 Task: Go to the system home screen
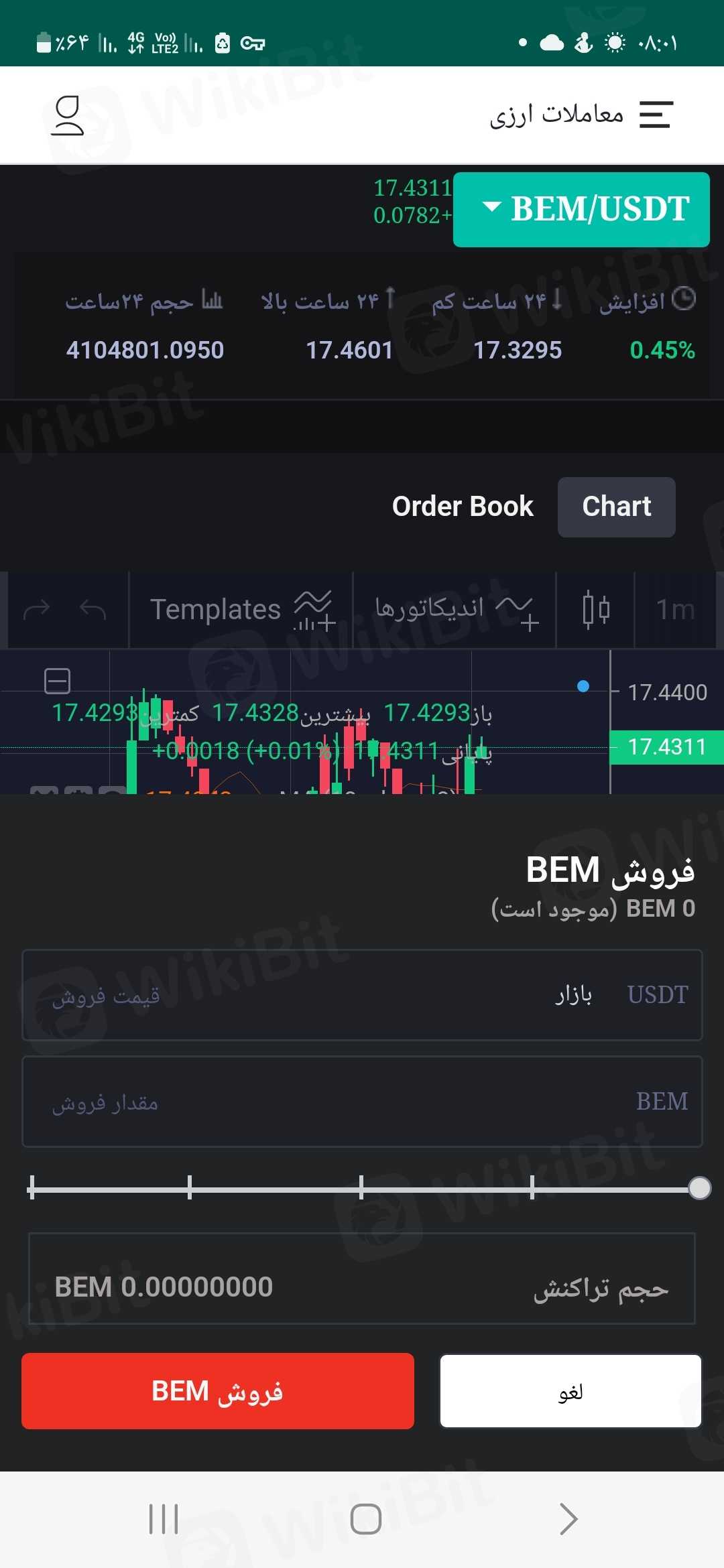366,1519
